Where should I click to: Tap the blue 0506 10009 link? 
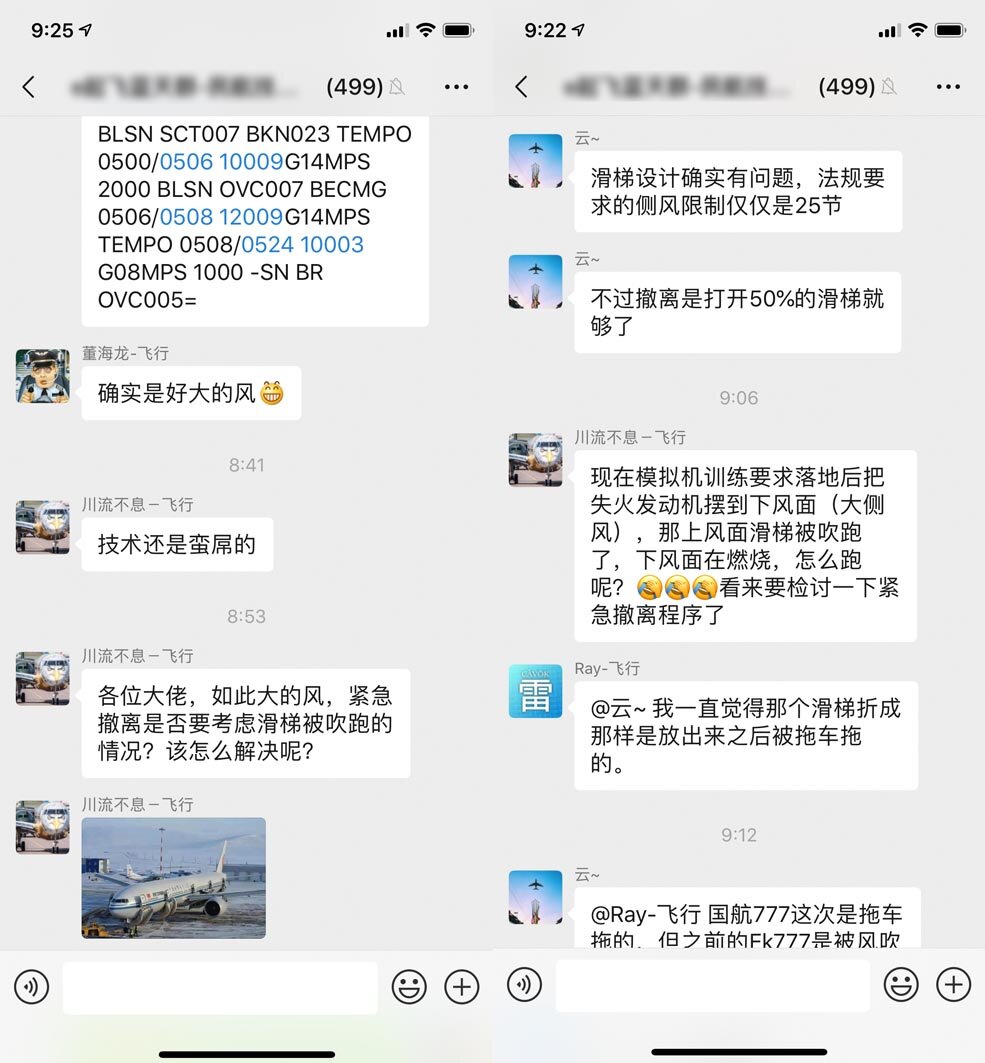click(x=222, y=162)
